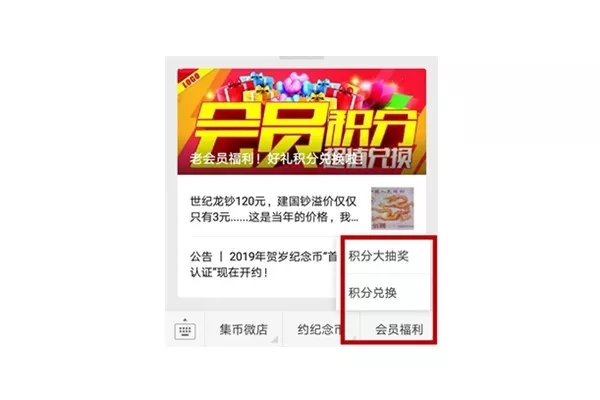Open the 集市微店 menu

pyautogui.click(x=241, y=330)
